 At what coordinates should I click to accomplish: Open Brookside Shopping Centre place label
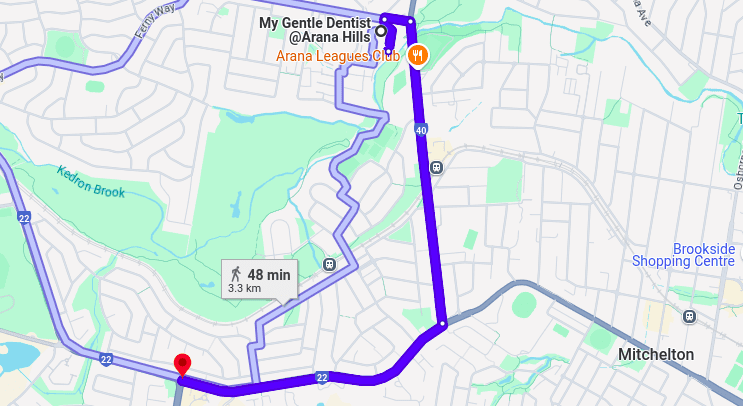click(x=689, y=255)
